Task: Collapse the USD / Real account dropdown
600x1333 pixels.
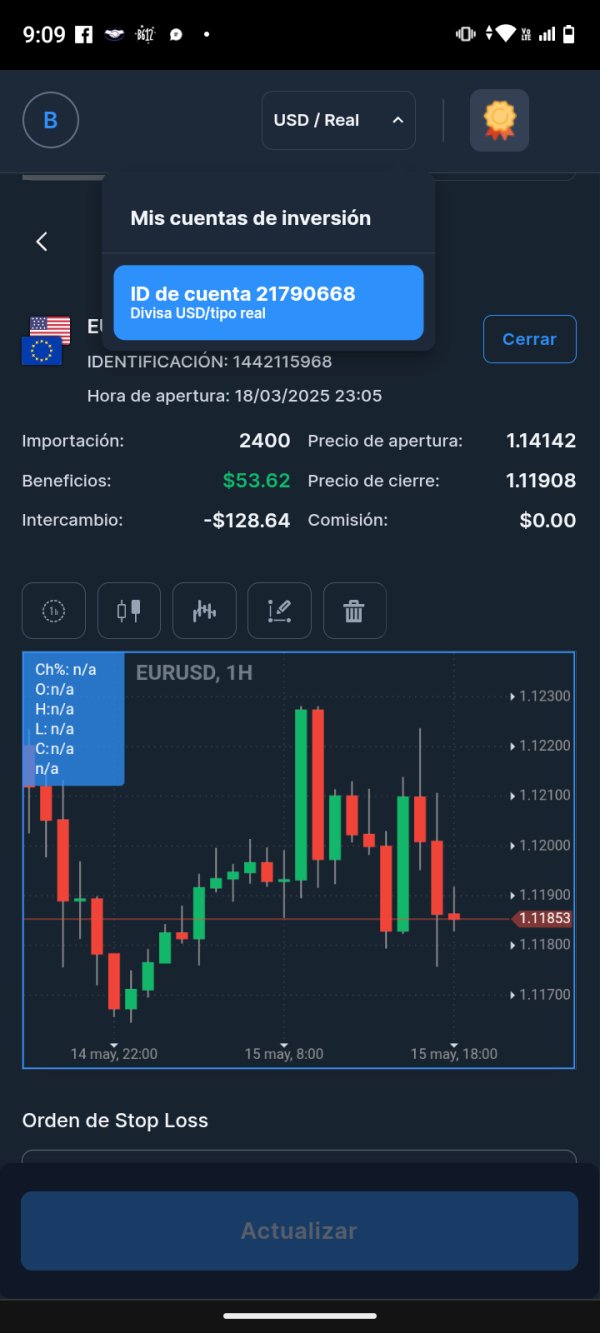Action: pyautogui.click(x=338, y=120)
